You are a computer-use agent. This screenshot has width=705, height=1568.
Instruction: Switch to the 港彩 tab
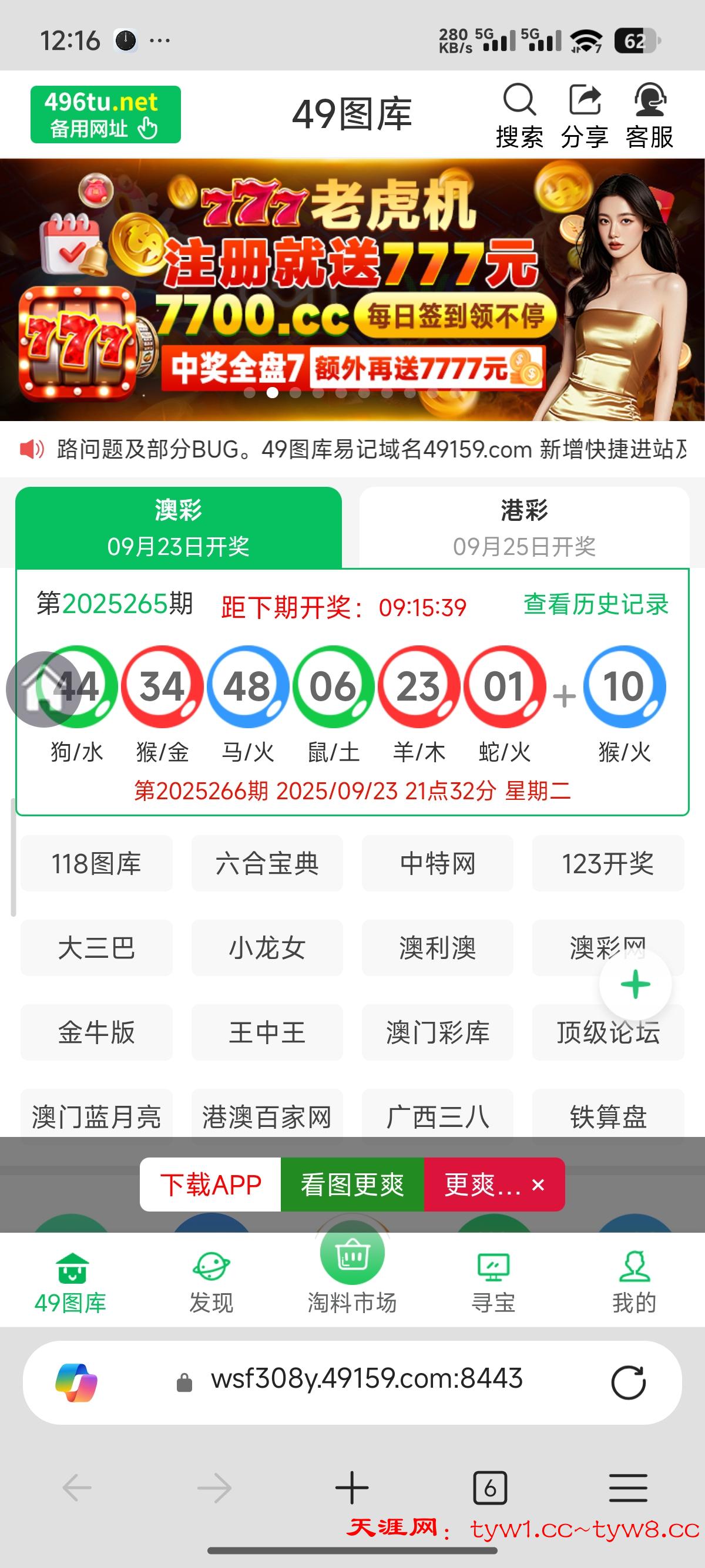click(523, 527)
